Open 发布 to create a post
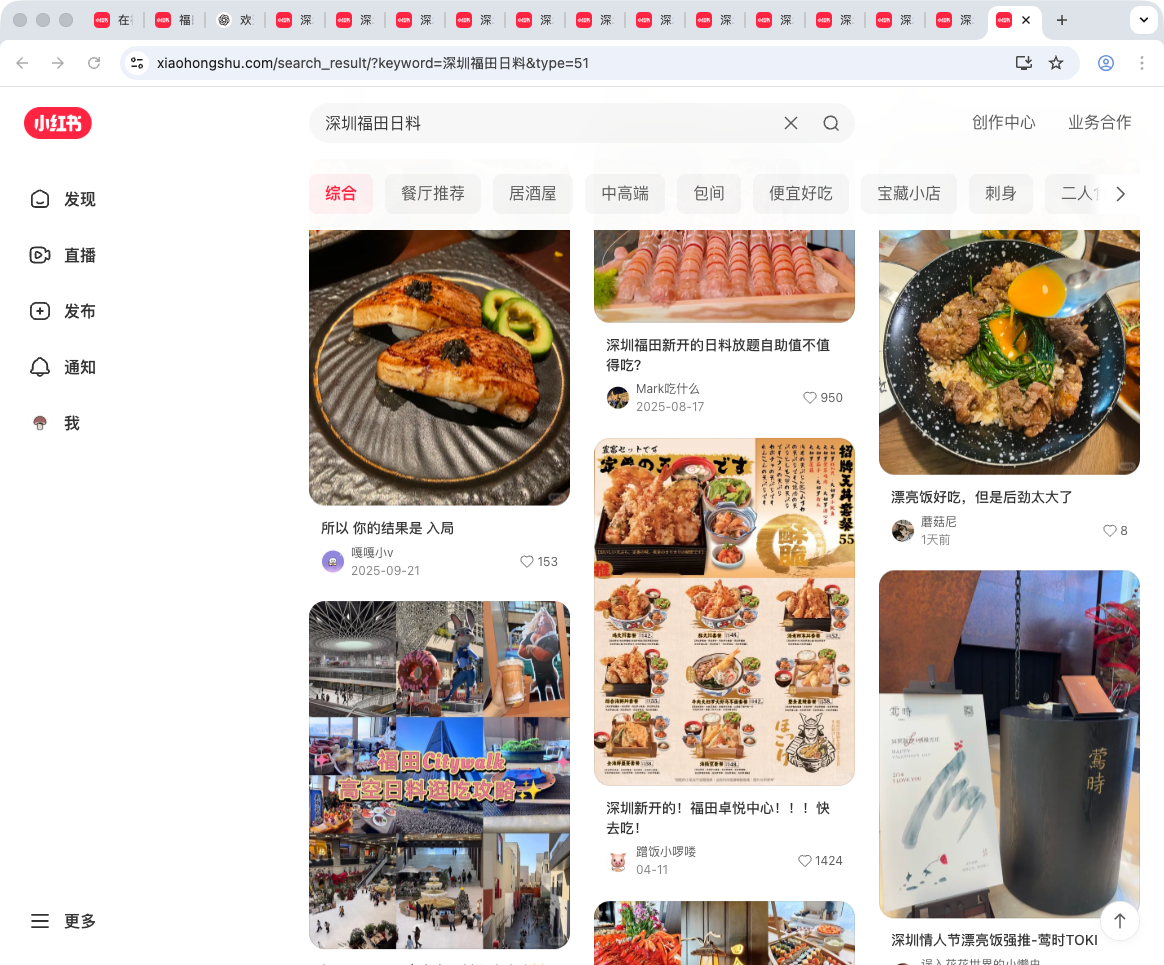This screenshot has width=1164, height=965. pyautogui.click(x=63, y=311)
